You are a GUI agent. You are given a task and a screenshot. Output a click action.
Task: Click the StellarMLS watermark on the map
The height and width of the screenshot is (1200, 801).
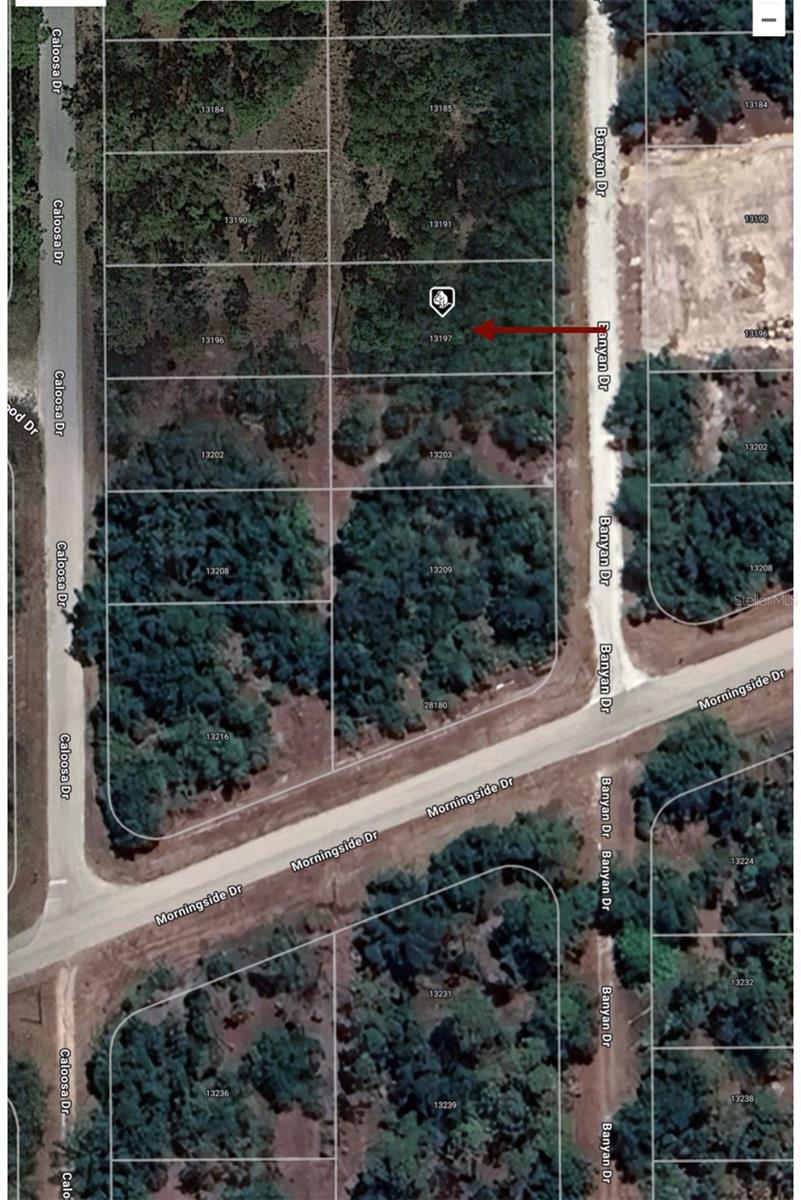tap(764, 601)
